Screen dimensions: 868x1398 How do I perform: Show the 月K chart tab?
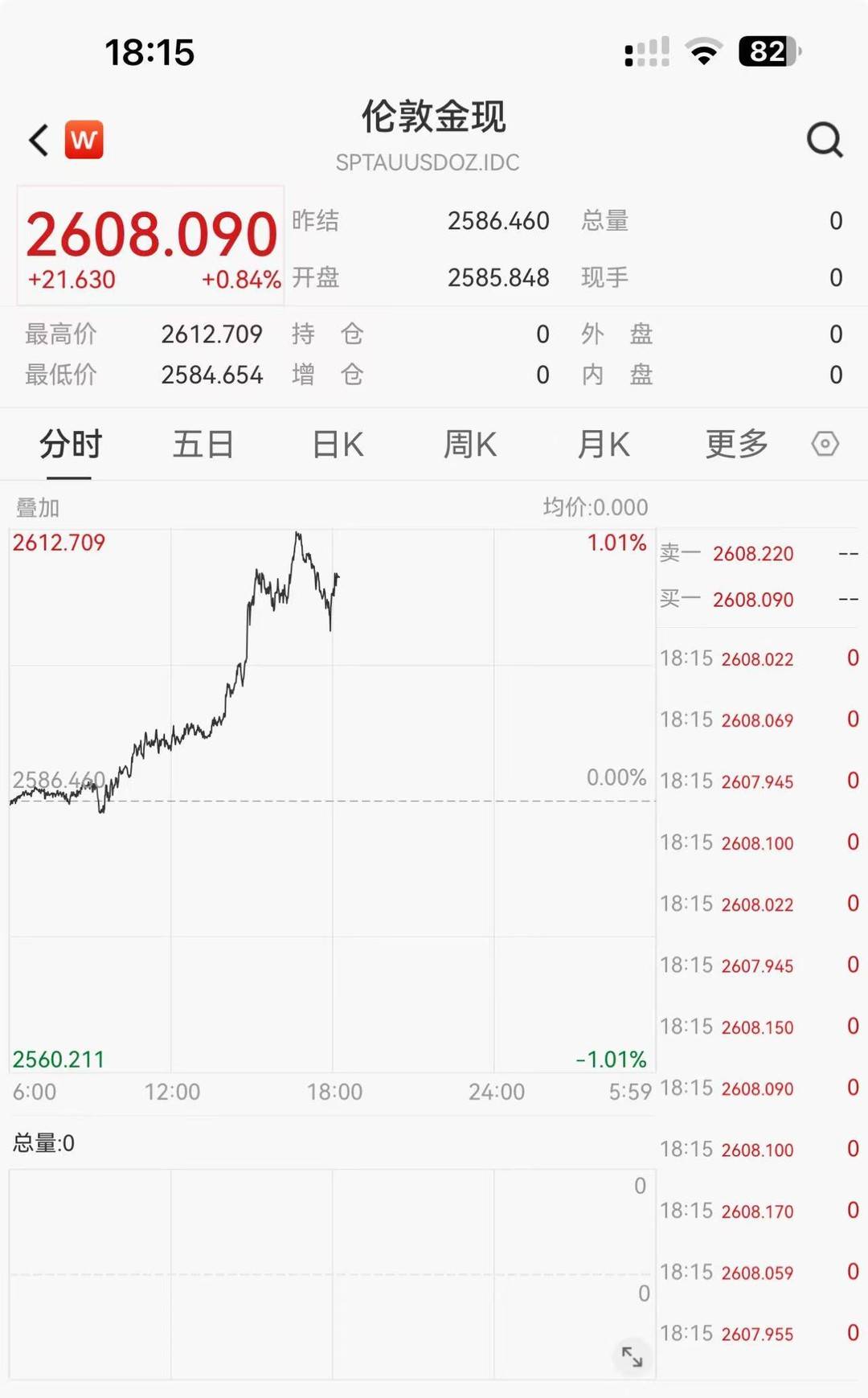pos(604,445)
